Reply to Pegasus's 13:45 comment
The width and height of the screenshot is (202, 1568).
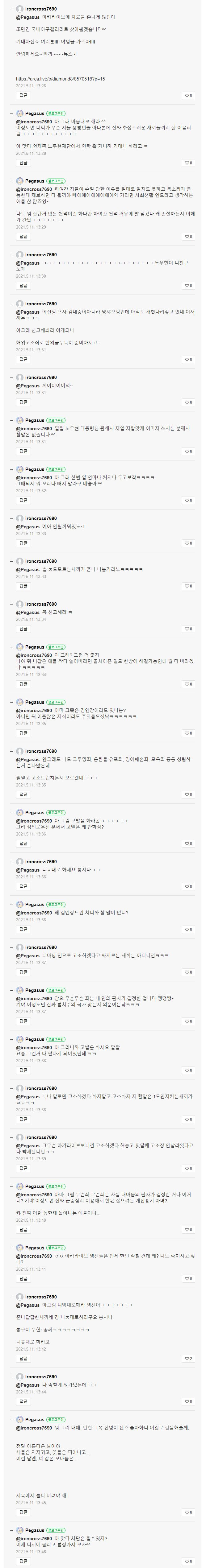pos(24,1511)
